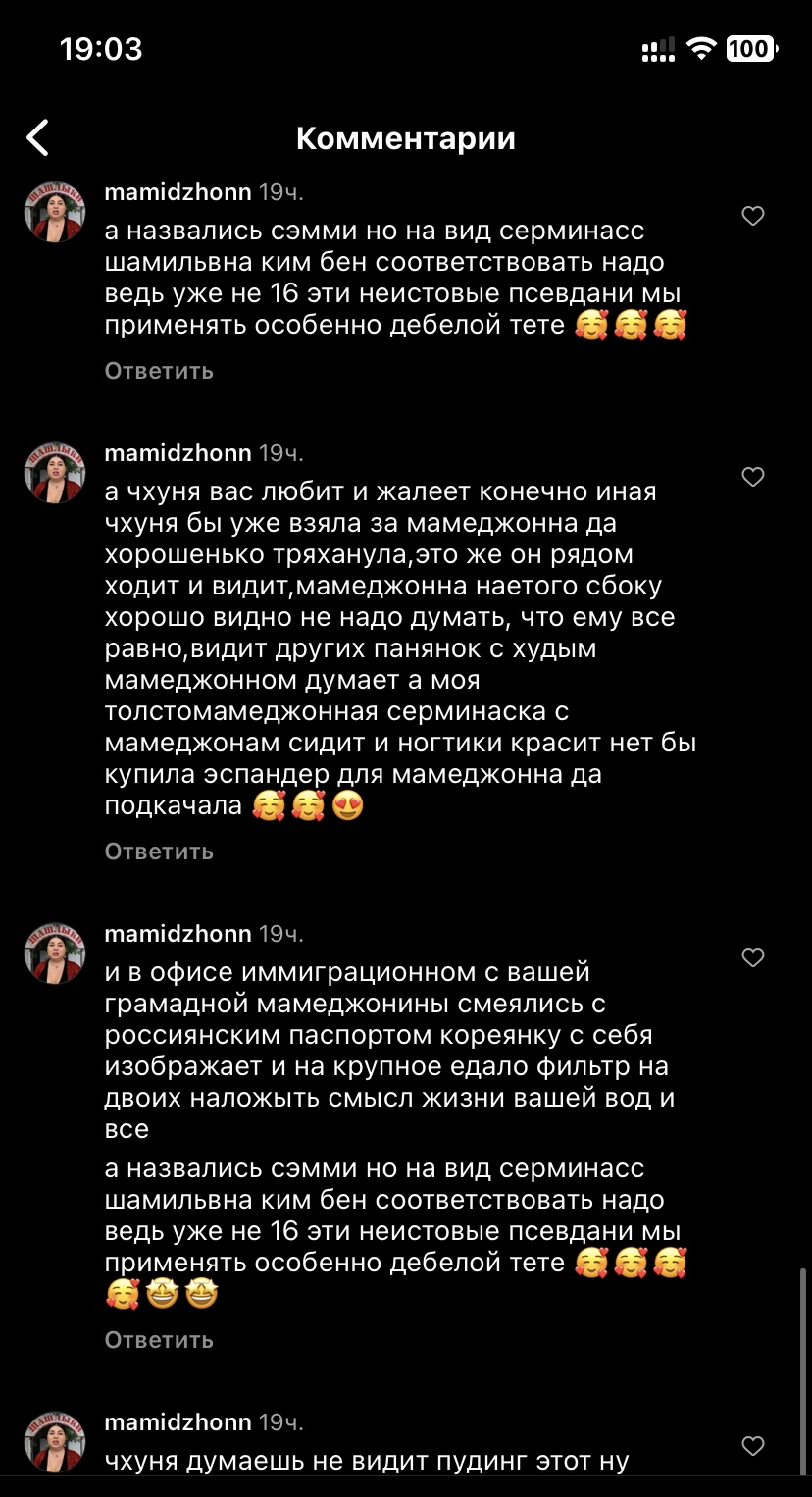Reply to the comment about "офисе иммиграционном"
Viewport: 812px width, 1497px height.
[159, 1339]
